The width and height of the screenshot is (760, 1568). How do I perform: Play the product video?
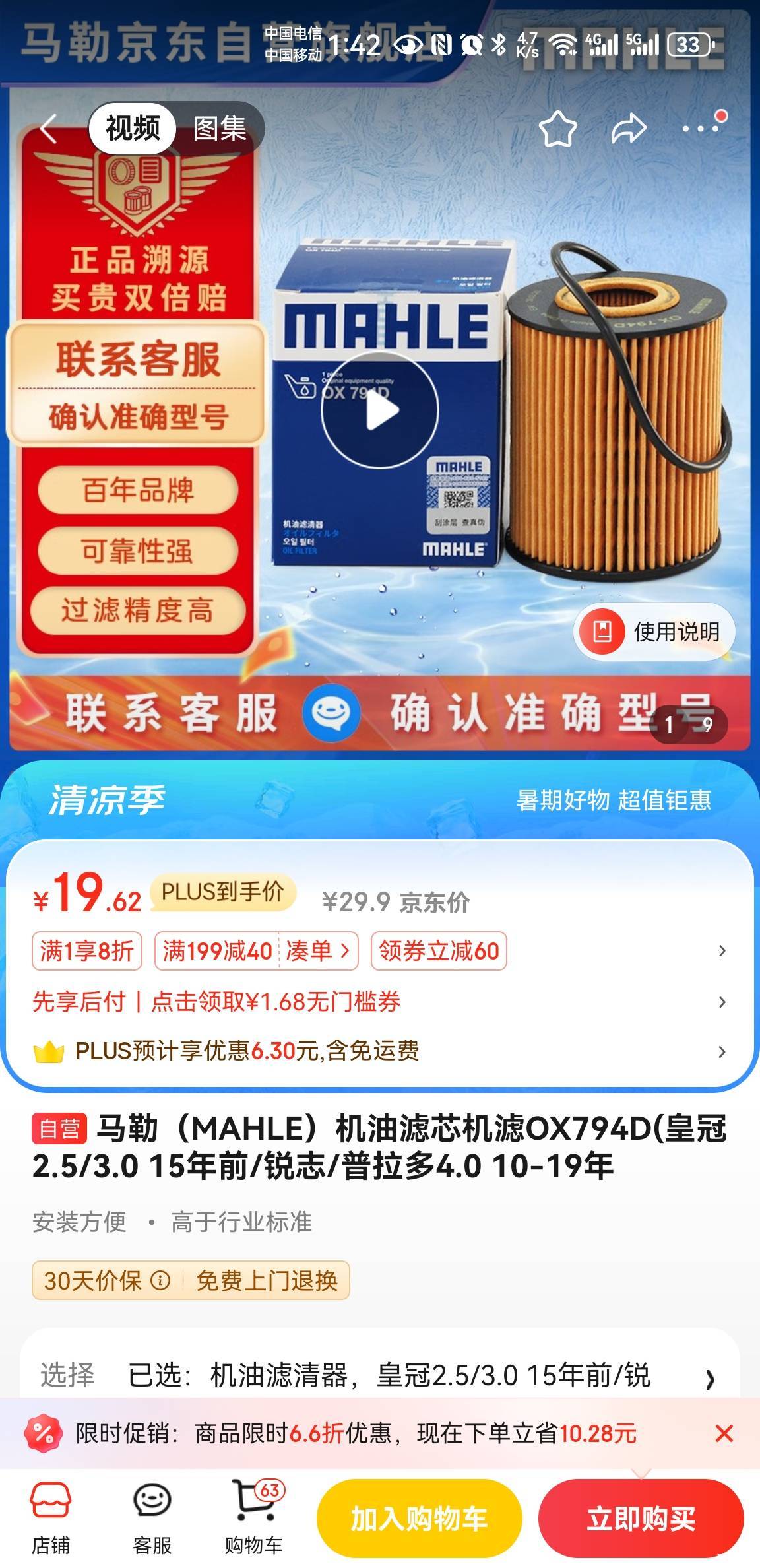(x=380, y=410)
